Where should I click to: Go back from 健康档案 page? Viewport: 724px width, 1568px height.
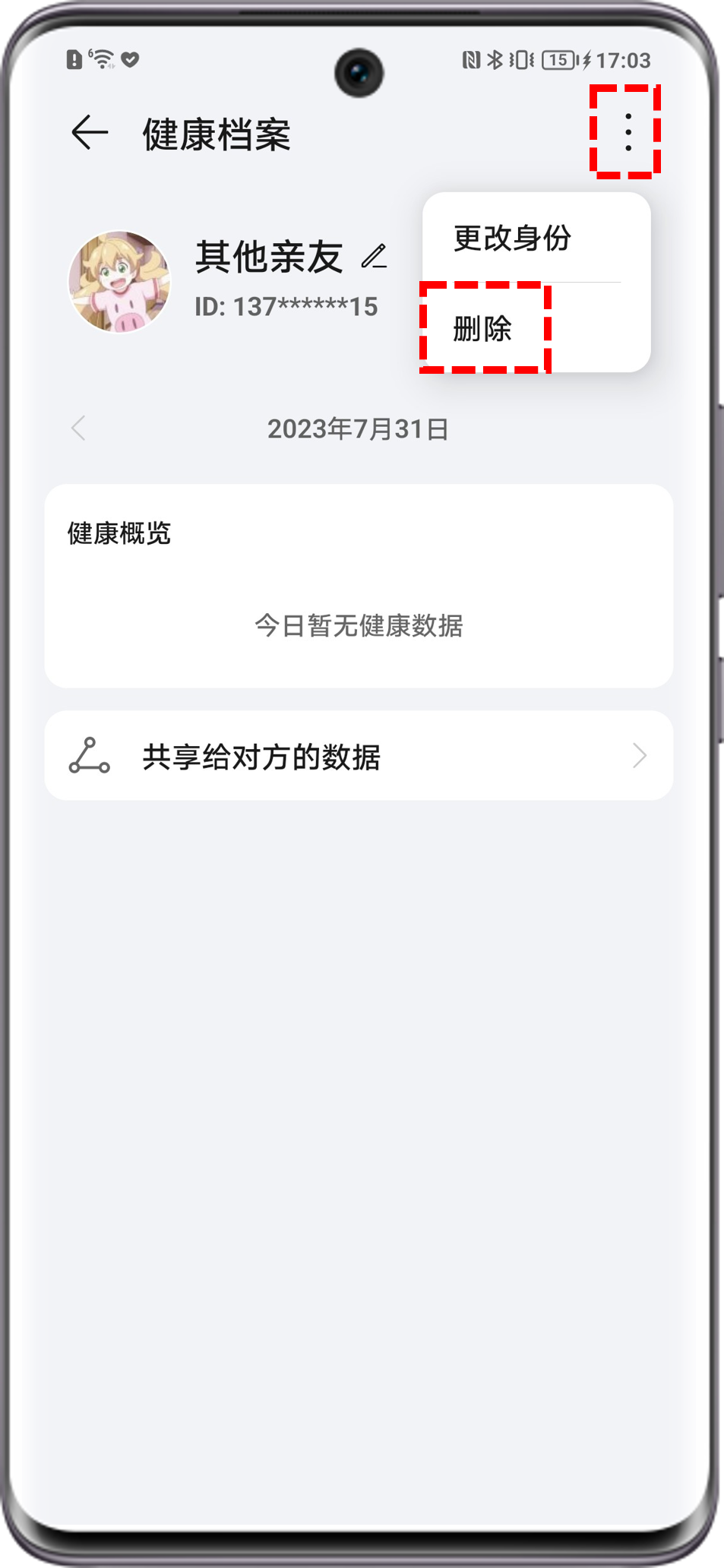(x=90, y=133)
